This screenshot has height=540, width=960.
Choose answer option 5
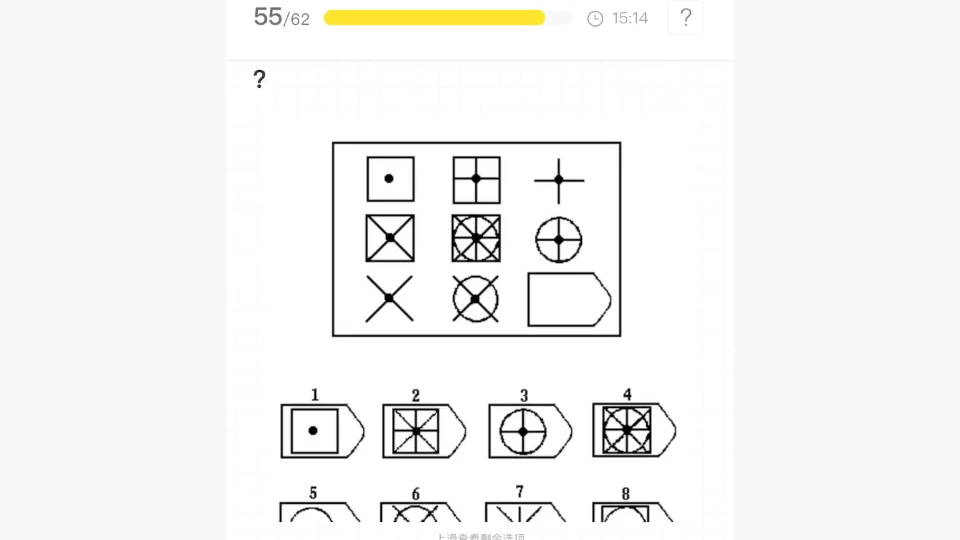coord(318,512)
